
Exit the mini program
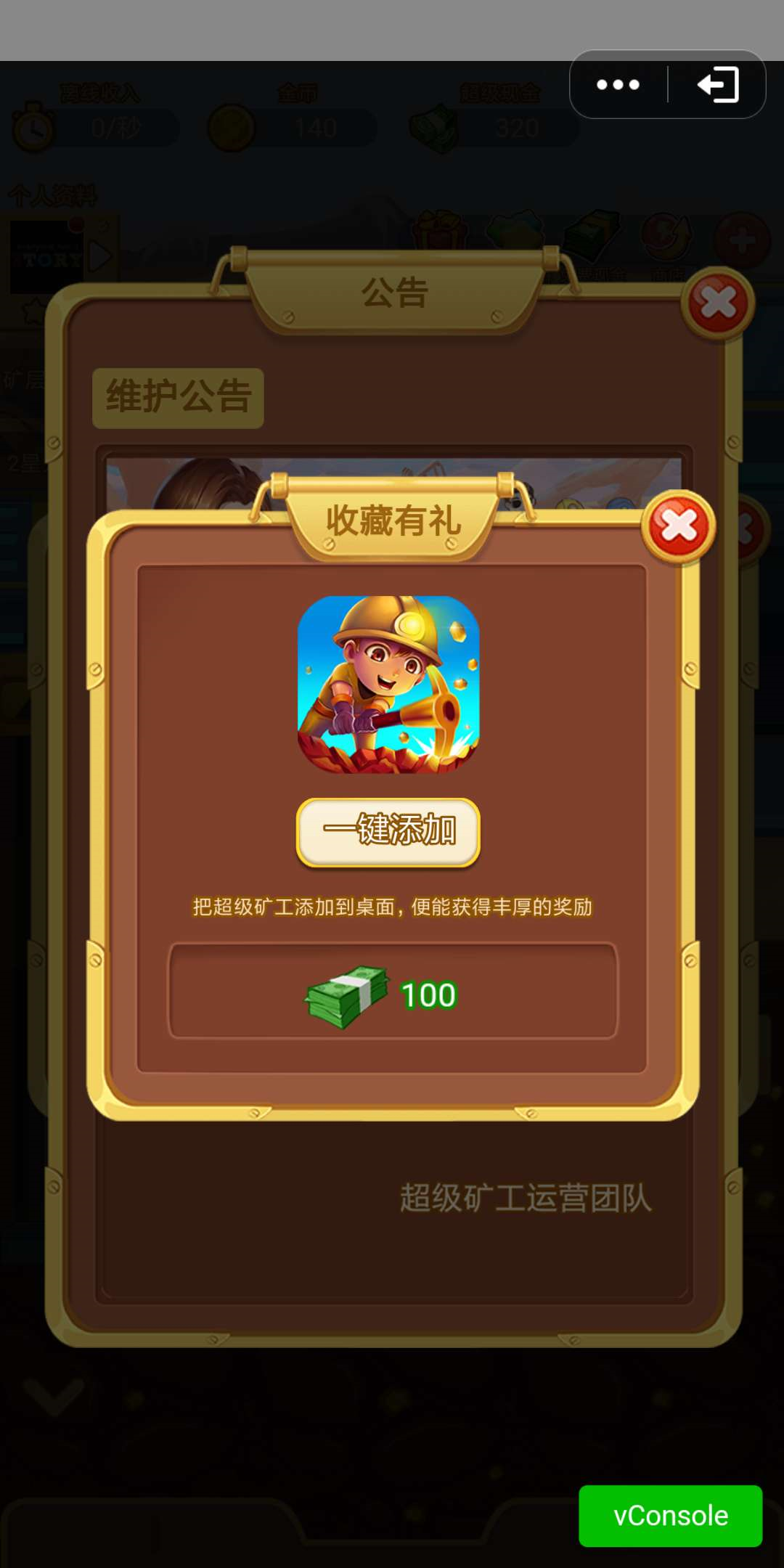click(x=718, y=85)
